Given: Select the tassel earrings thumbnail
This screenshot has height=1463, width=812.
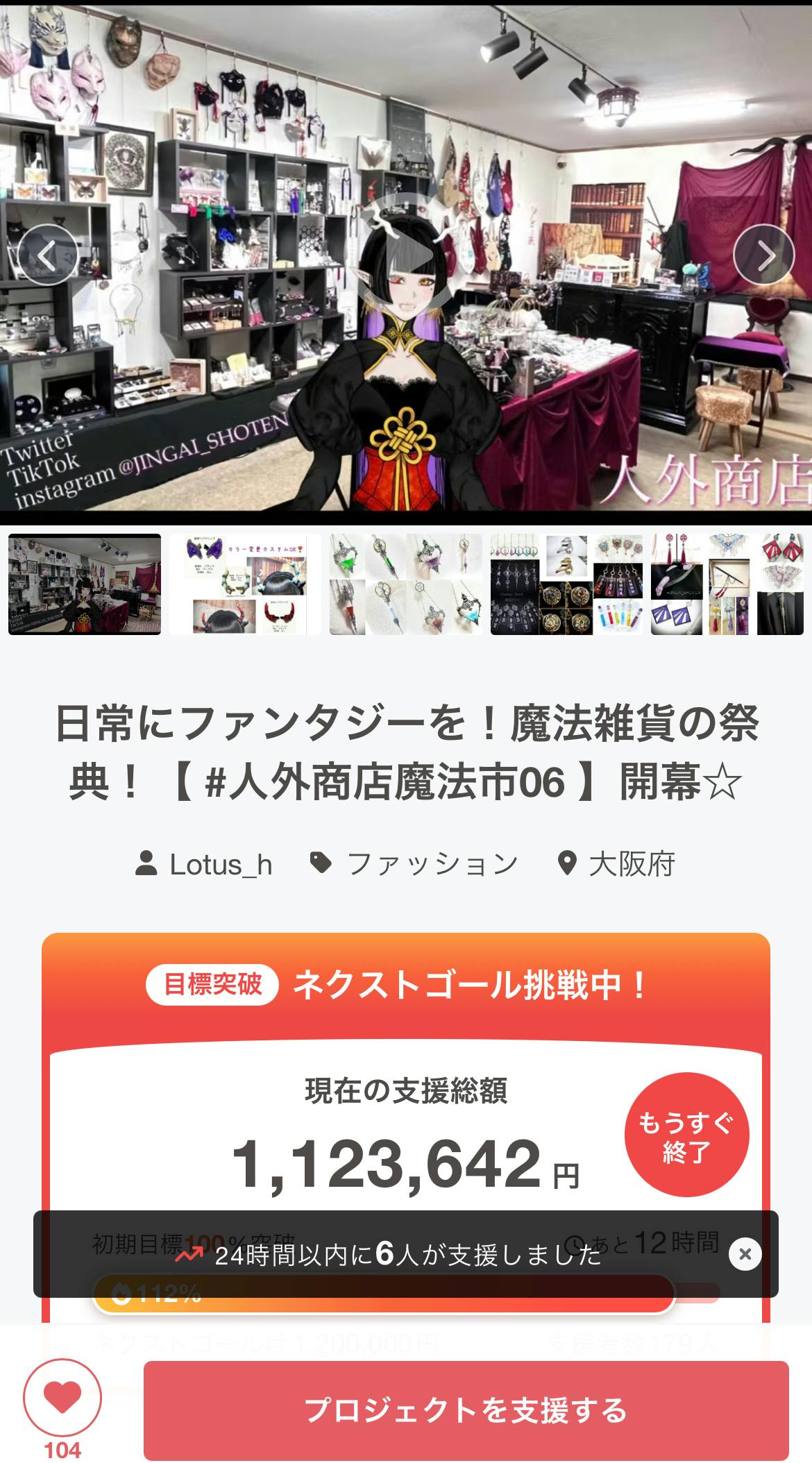Looking at the screenshot, I should click(727, 584).
